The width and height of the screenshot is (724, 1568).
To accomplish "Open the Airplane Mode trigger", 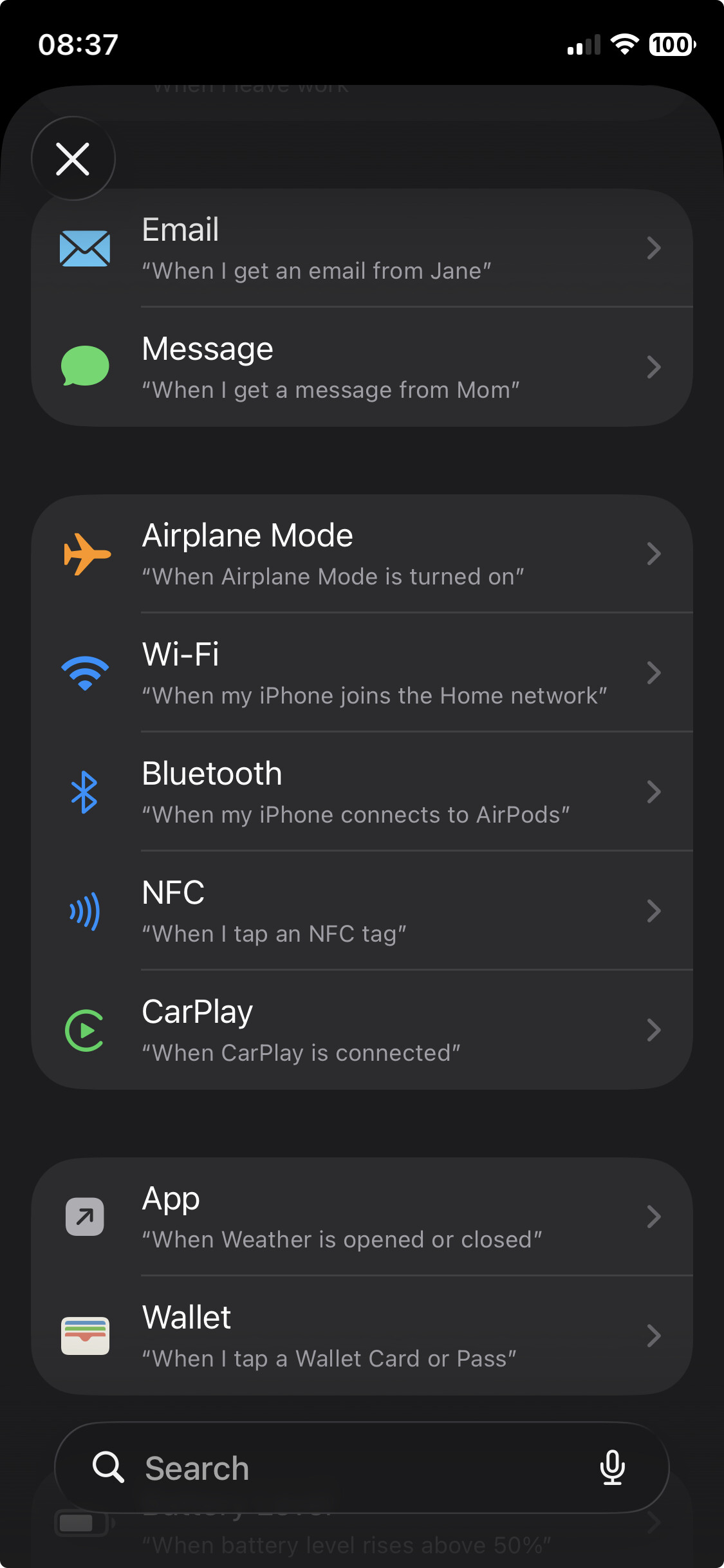I will [362, 554].
